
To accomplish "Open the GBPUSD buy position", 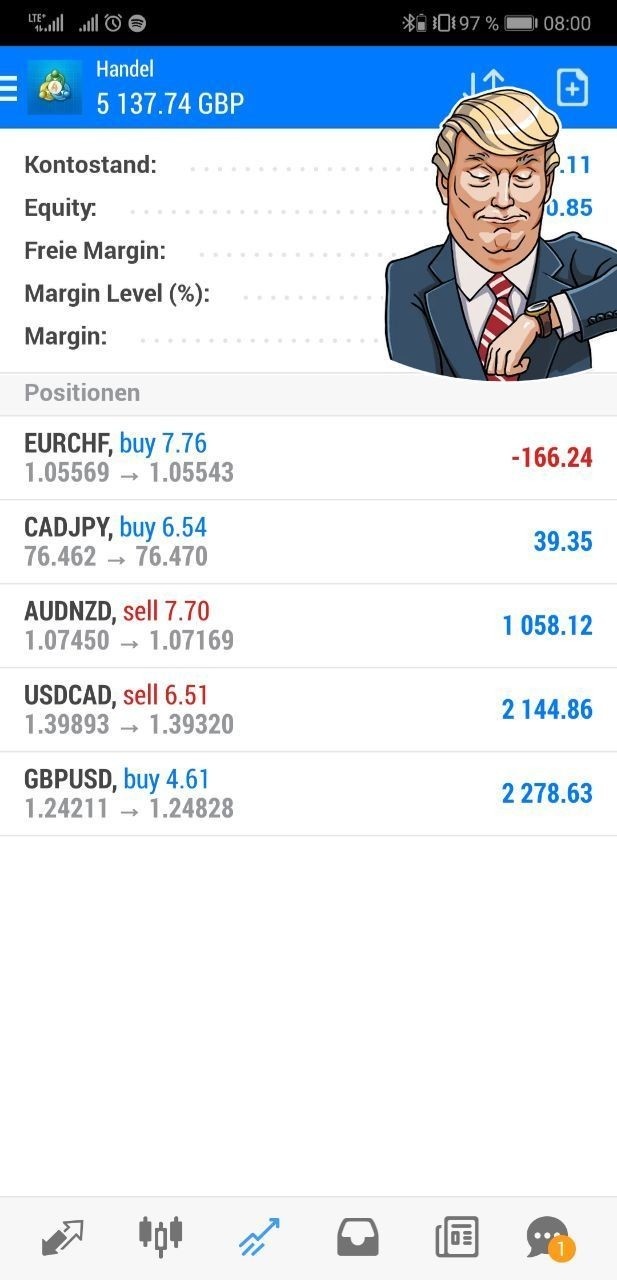I will click(308, 794).
